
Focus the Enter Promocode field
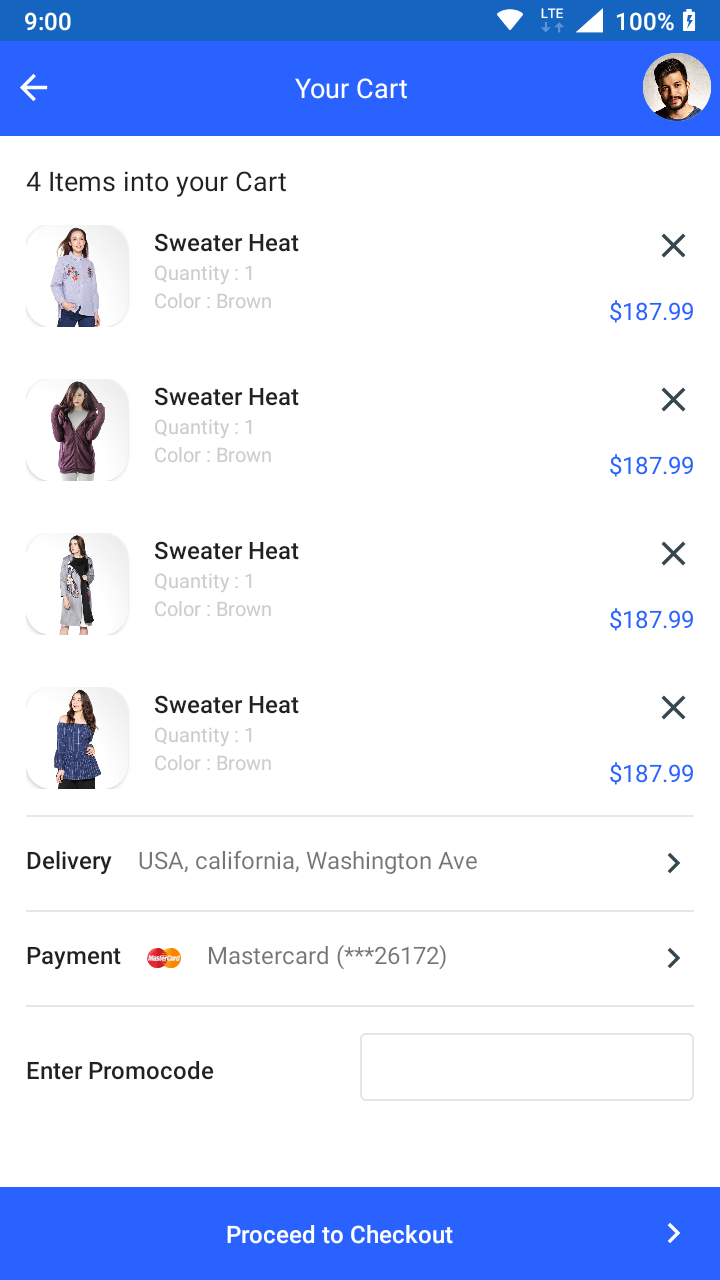click(x=526, y=1067)
